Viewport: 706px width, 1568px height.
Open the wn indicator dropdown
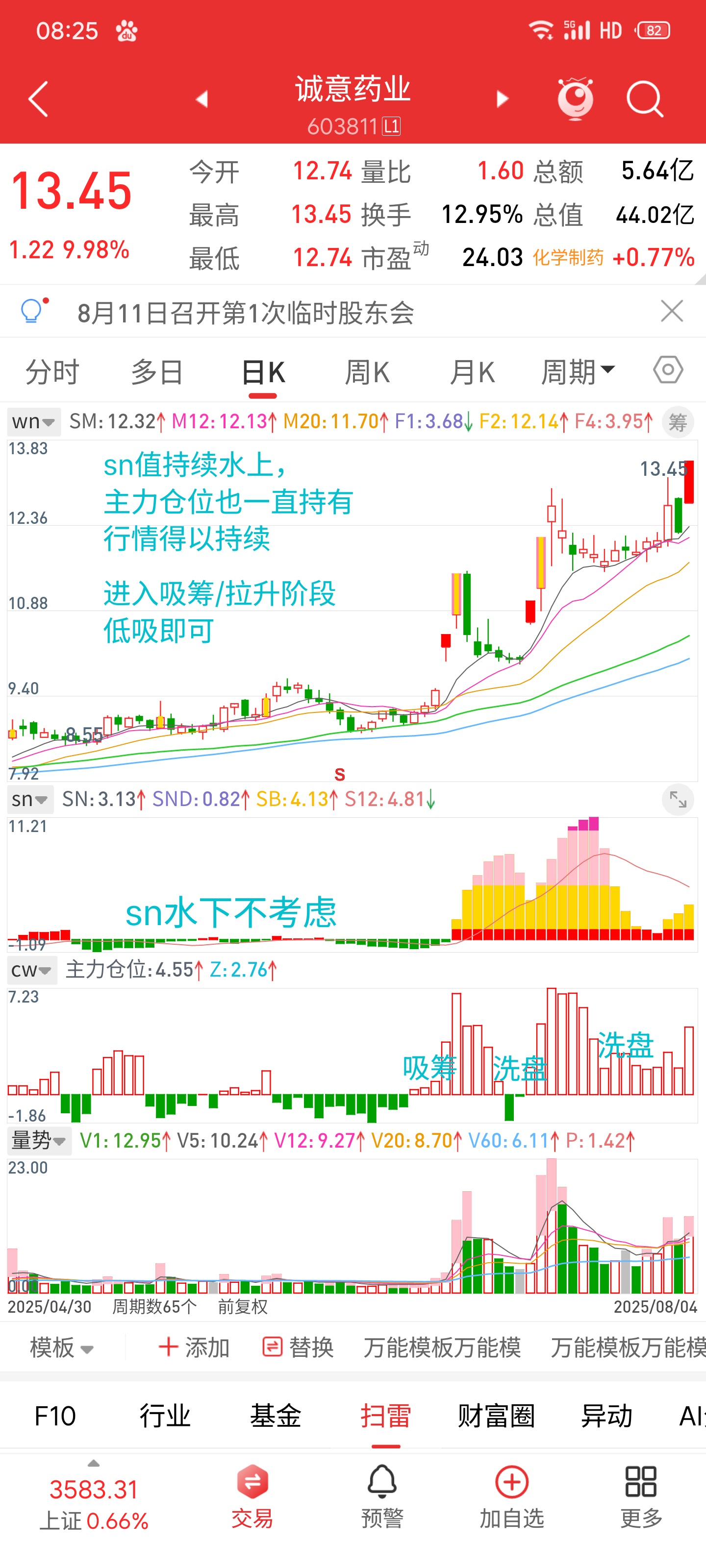(33, 421)
